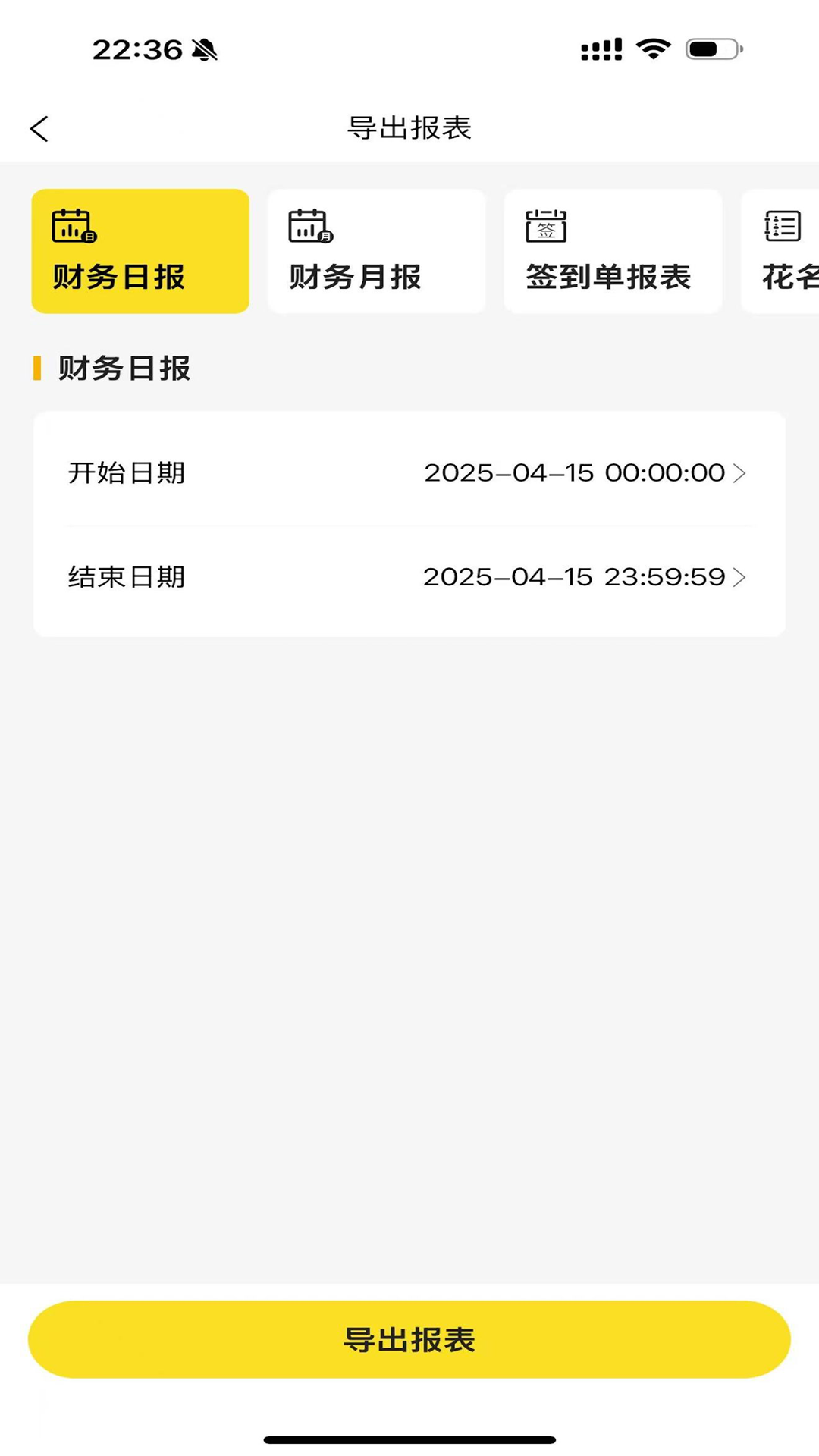Open the start date picker row
This screenshot has width=819, height=1456.
409,472
